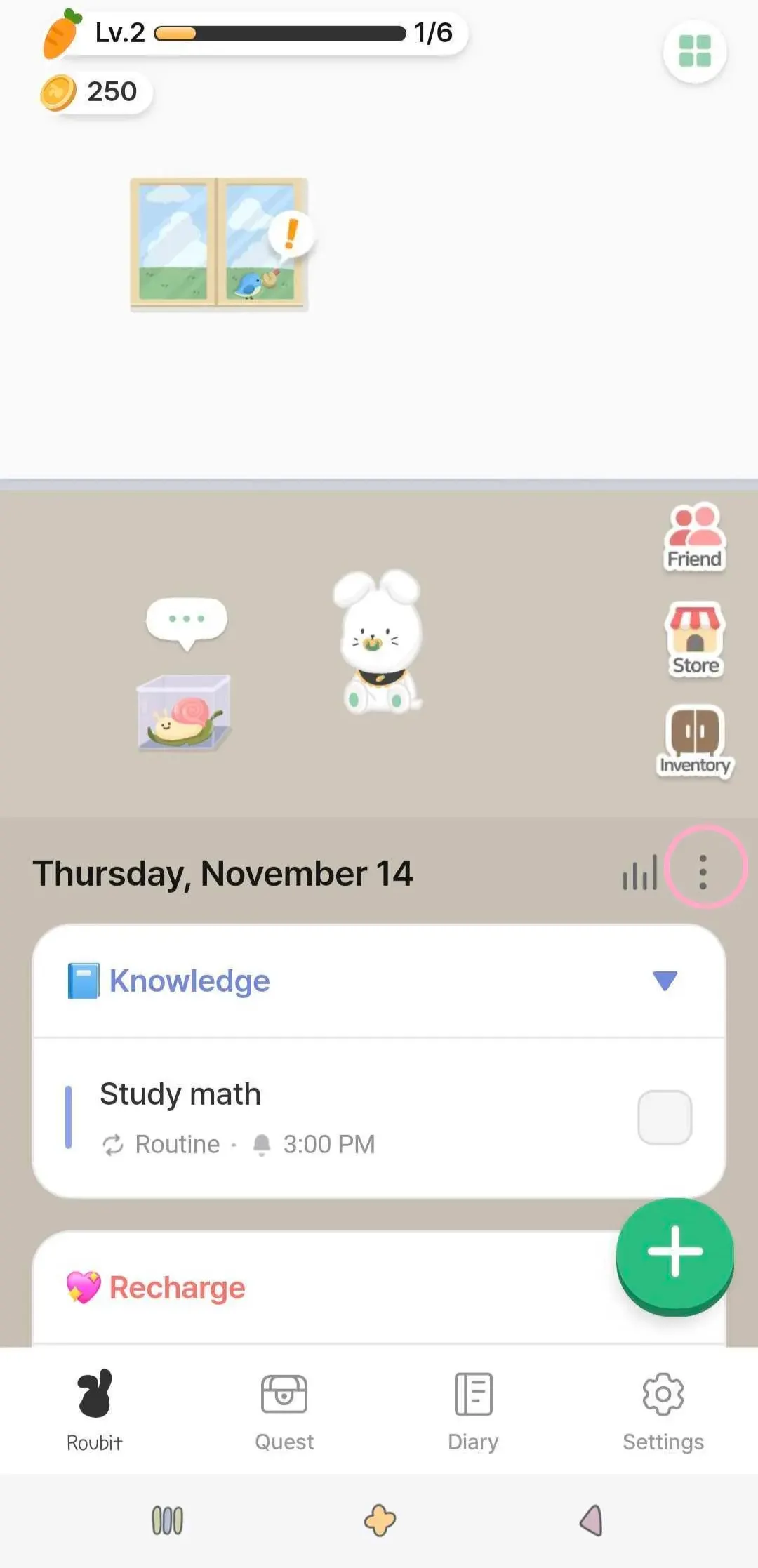View the statistics bar chart
This screenshot has width=758, height=1568.
click(x=639, y=872)
